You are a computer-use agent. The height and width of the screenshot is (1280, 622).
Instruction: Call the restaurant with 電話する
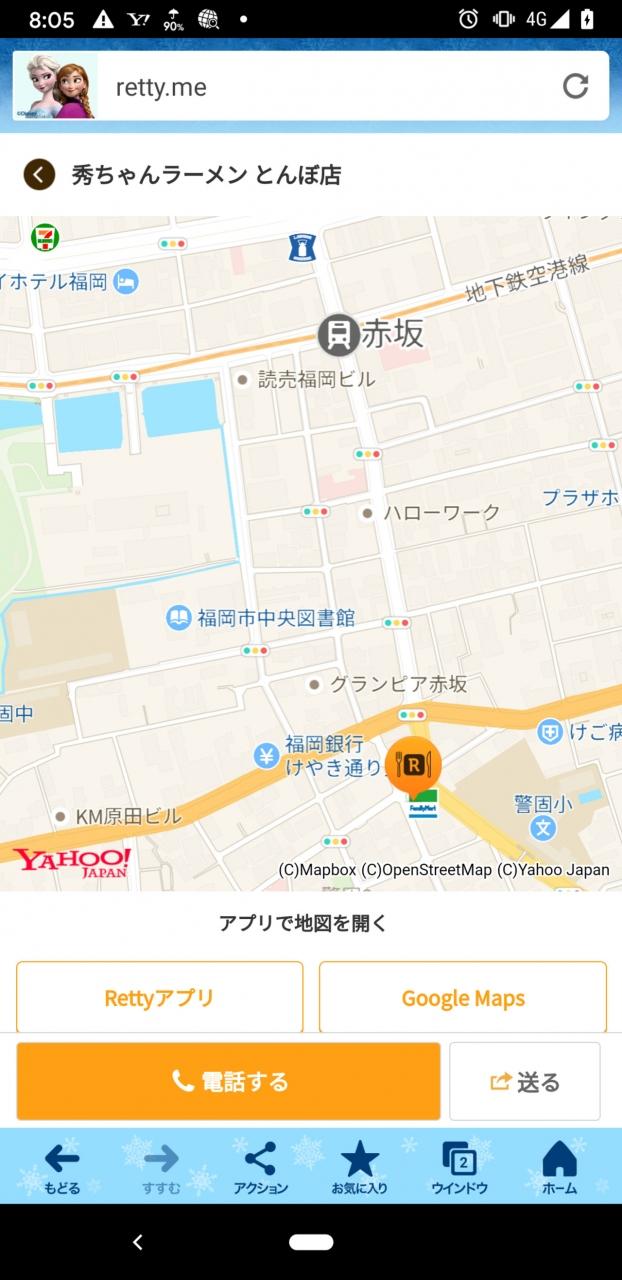(x=228, y=1081)
